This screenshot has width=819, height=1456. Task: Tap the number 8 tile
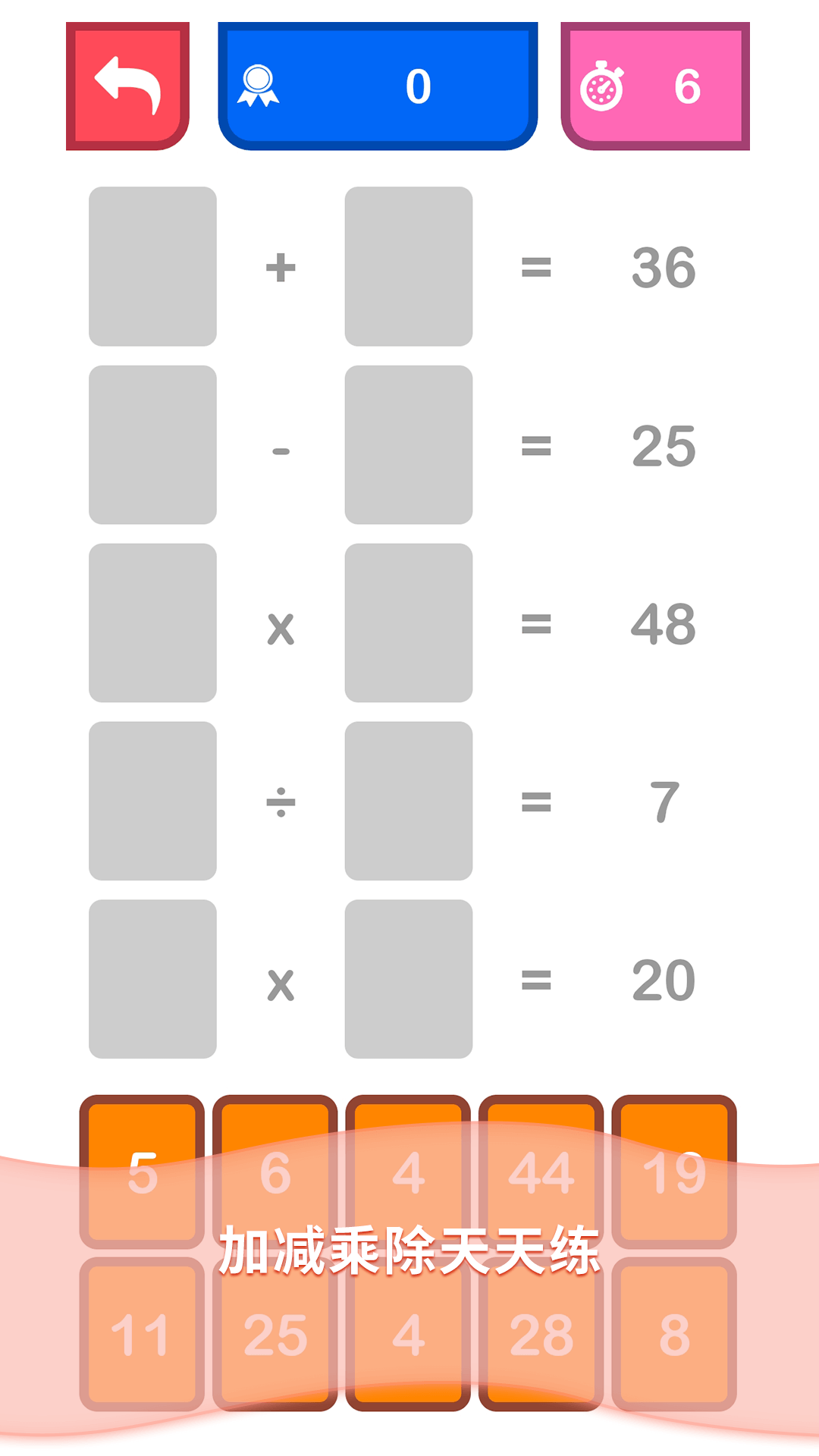click(674, 1334)
